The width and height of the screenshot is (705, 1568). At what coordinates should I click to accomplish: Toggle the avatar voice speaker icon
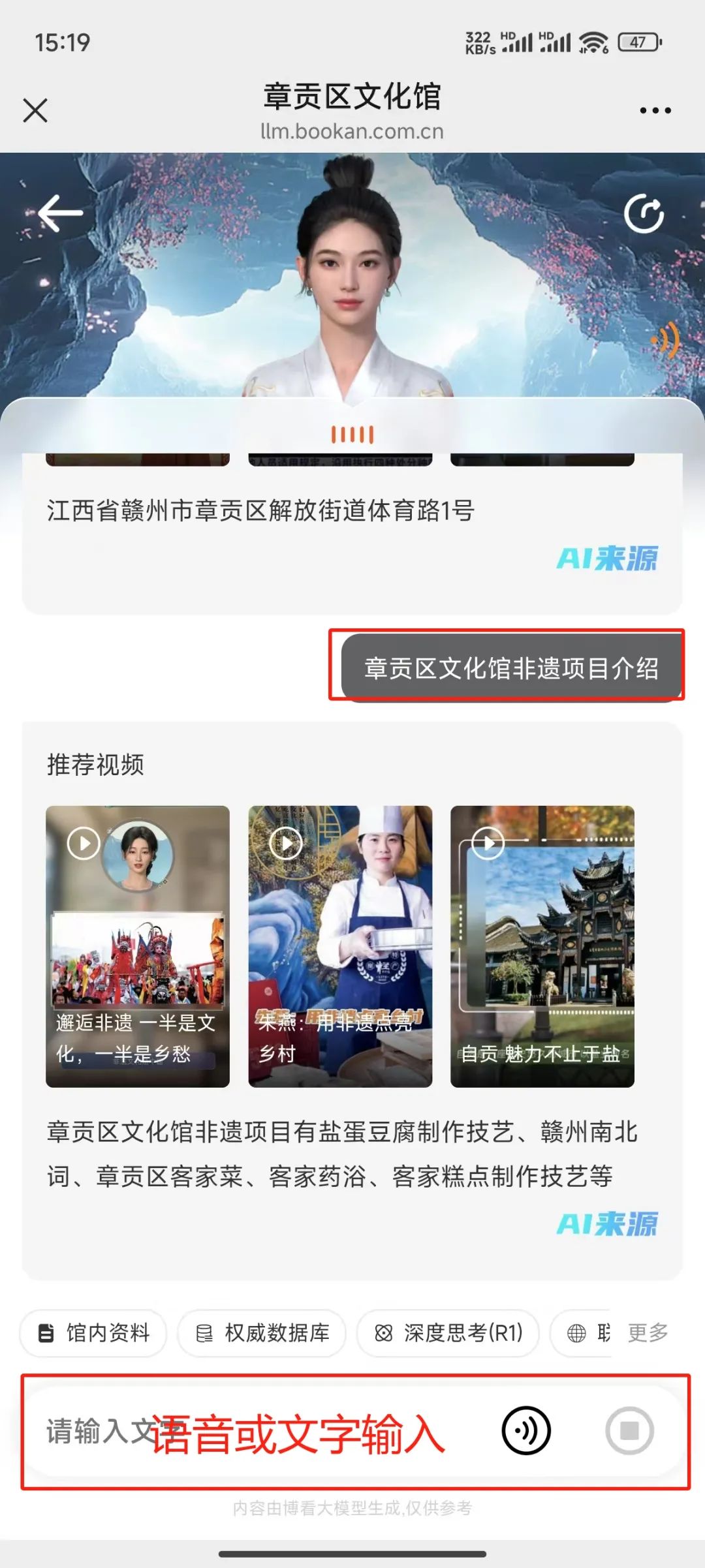(x=666, y=339)
